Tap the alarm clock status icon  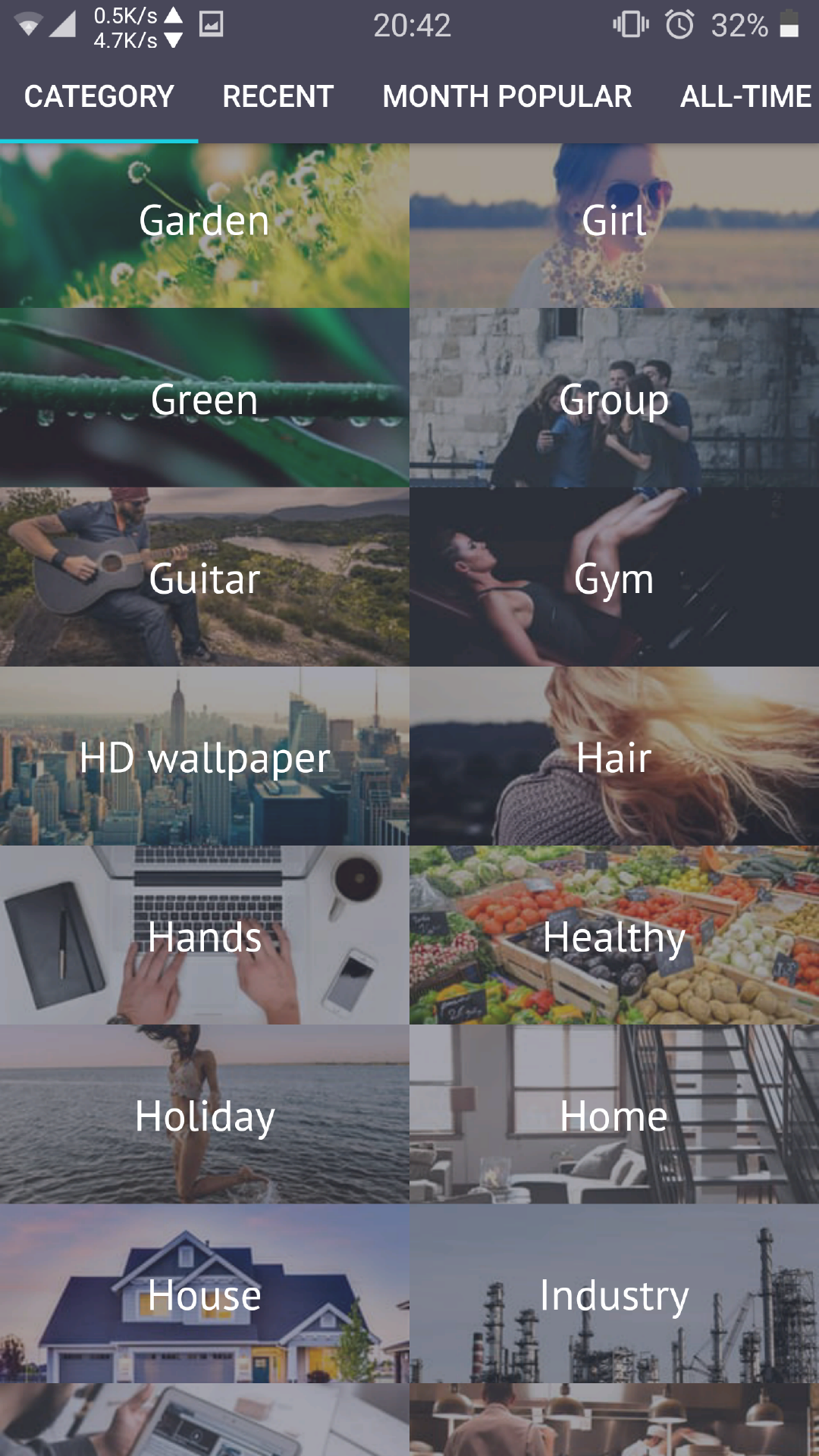[x=680, y=25]
